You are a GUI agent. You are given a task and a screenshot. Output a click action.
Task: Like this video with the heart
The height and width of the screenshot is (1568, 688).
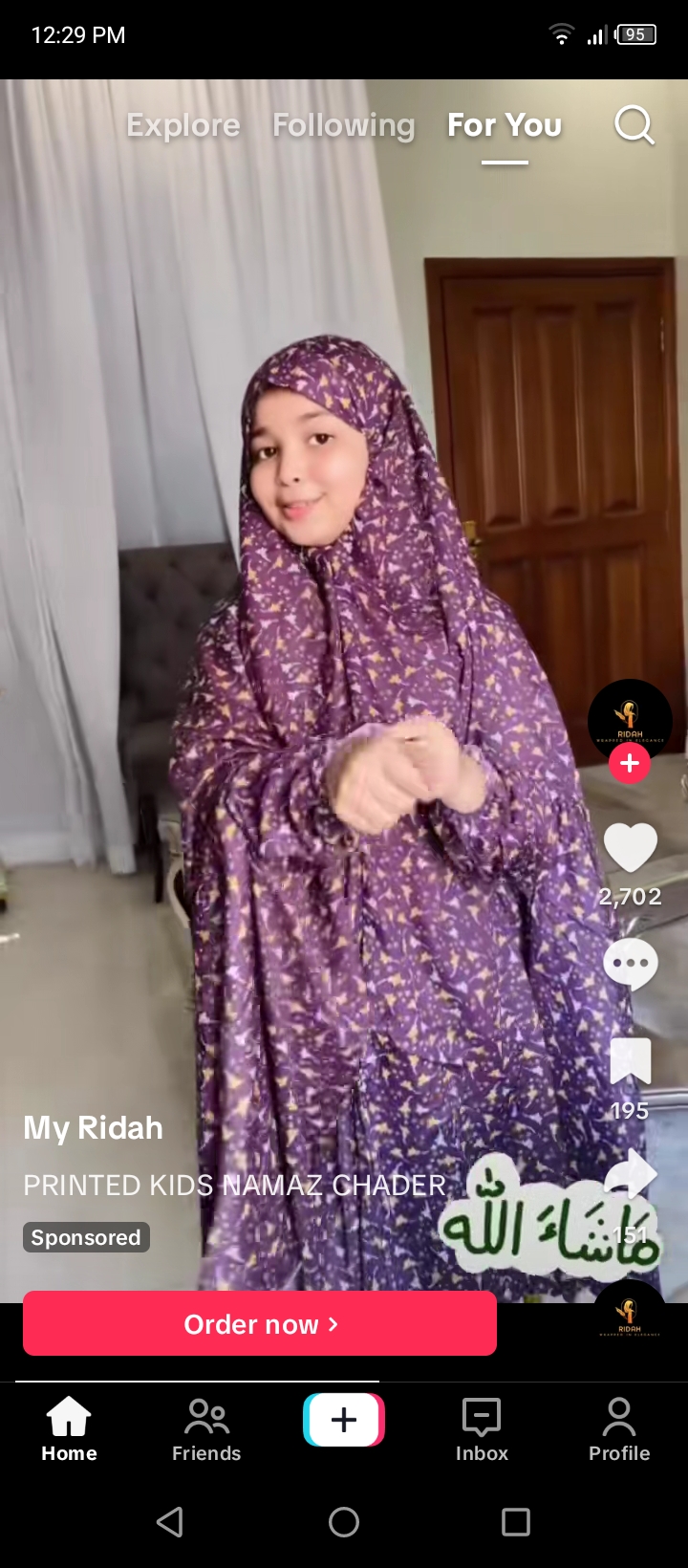[631, 847]
